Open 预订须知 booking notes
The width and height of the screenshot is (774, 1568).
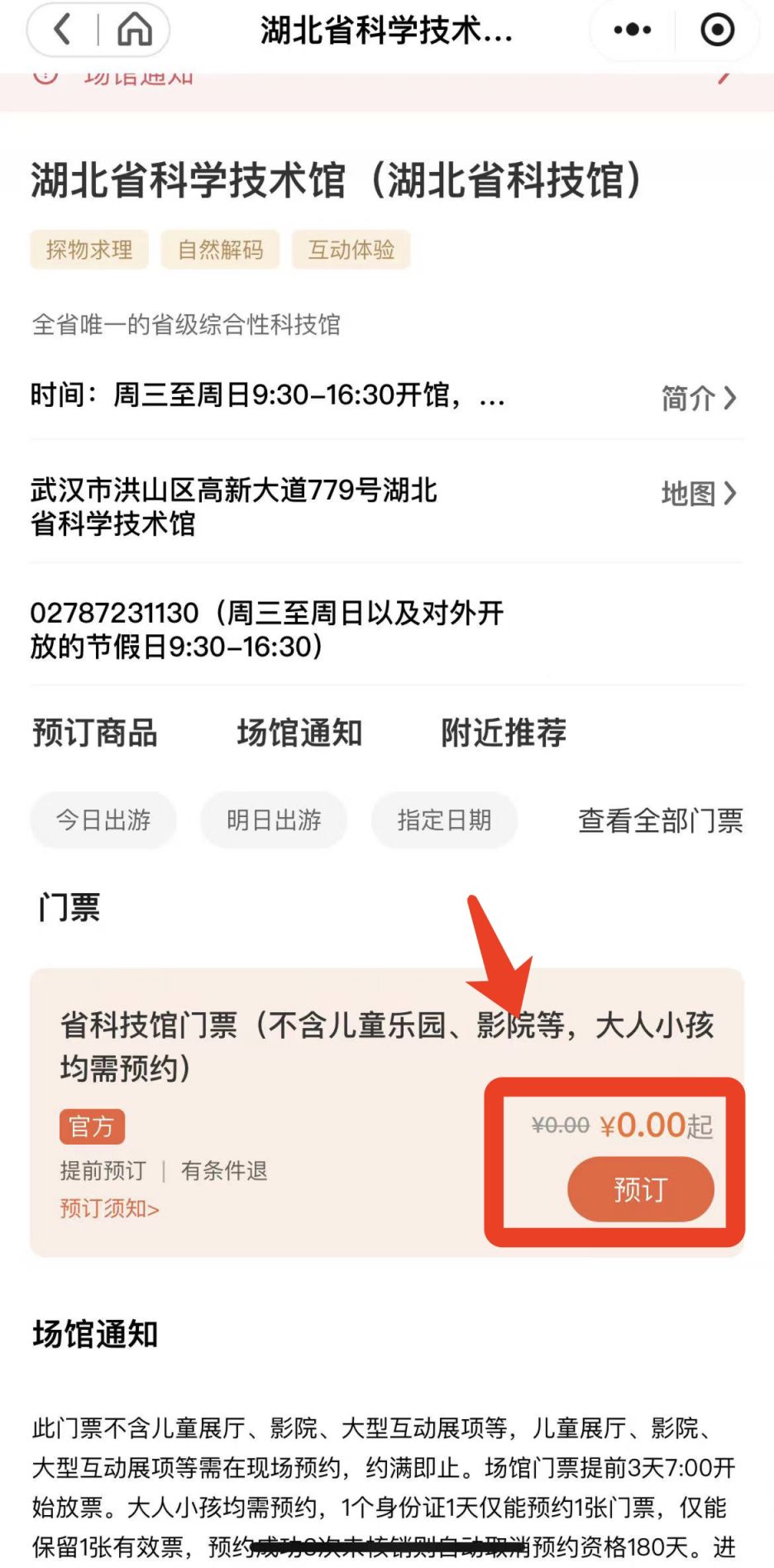click(x=109, y=1208)
